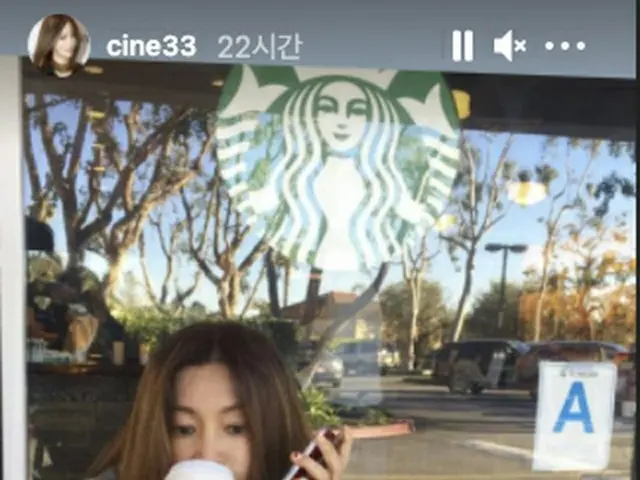Pause the story playback

click(461, 45)
